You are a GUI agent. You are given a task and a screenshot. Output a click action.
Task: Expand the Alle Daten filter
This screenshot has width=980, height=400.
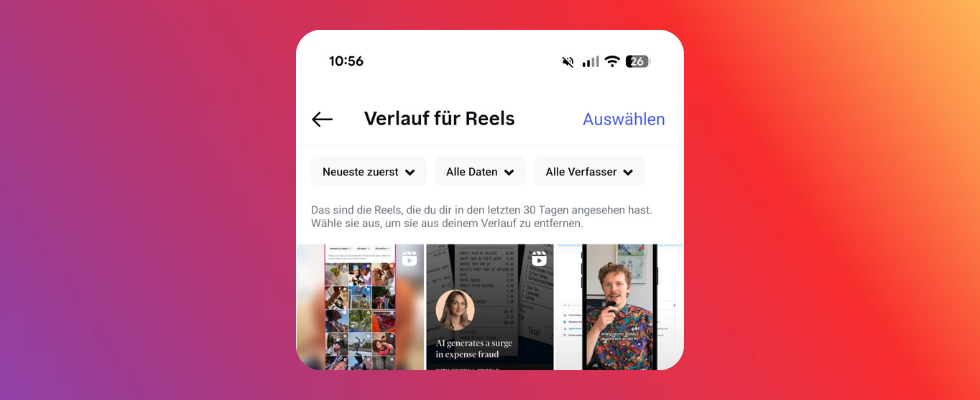pyautogui.click(x=480, y=172)
